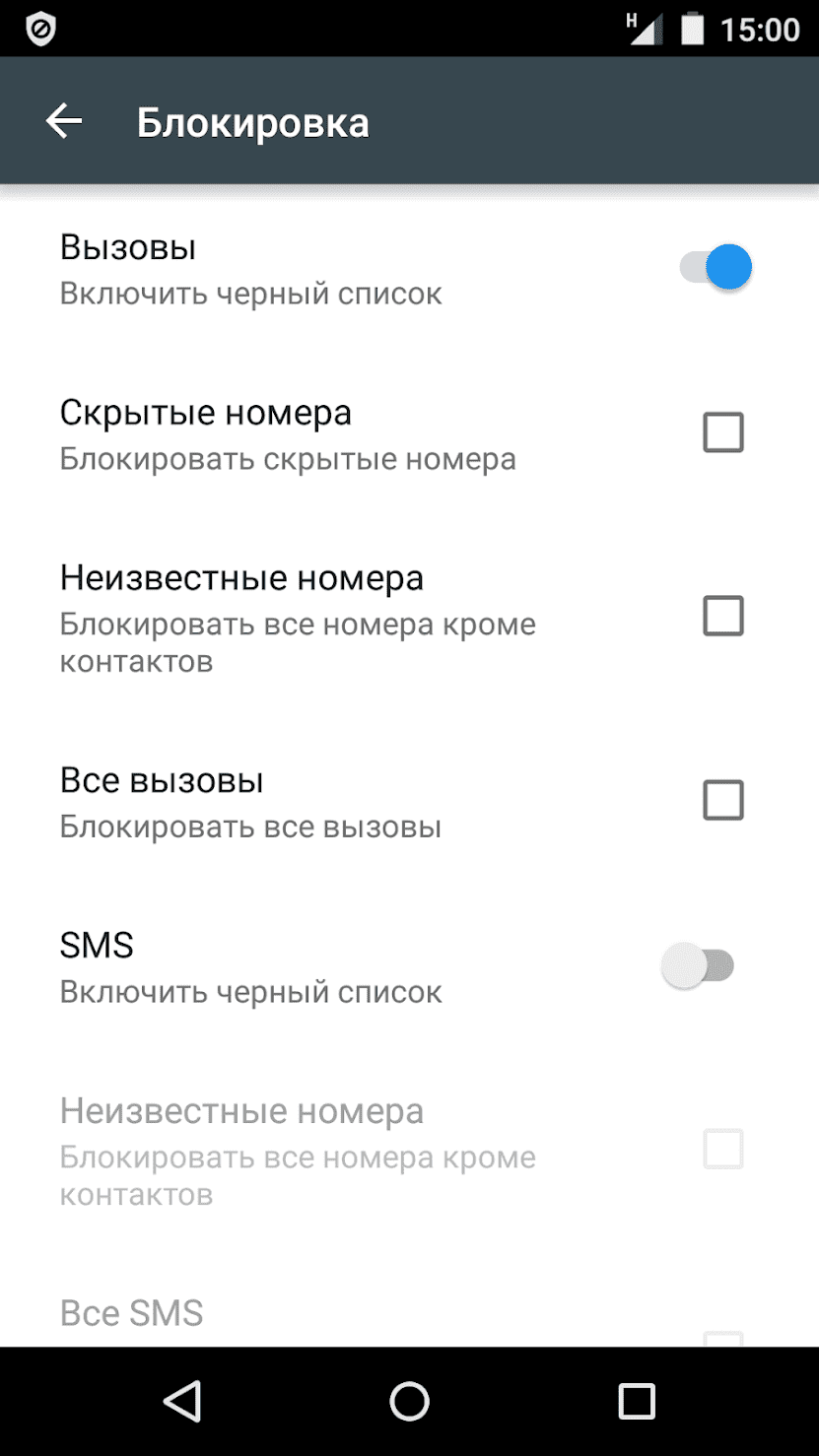The height and width of the screenshot is (1456, 819).
Task: Turn off the Вызовы blacklist switch
Action: pos(717,267)
